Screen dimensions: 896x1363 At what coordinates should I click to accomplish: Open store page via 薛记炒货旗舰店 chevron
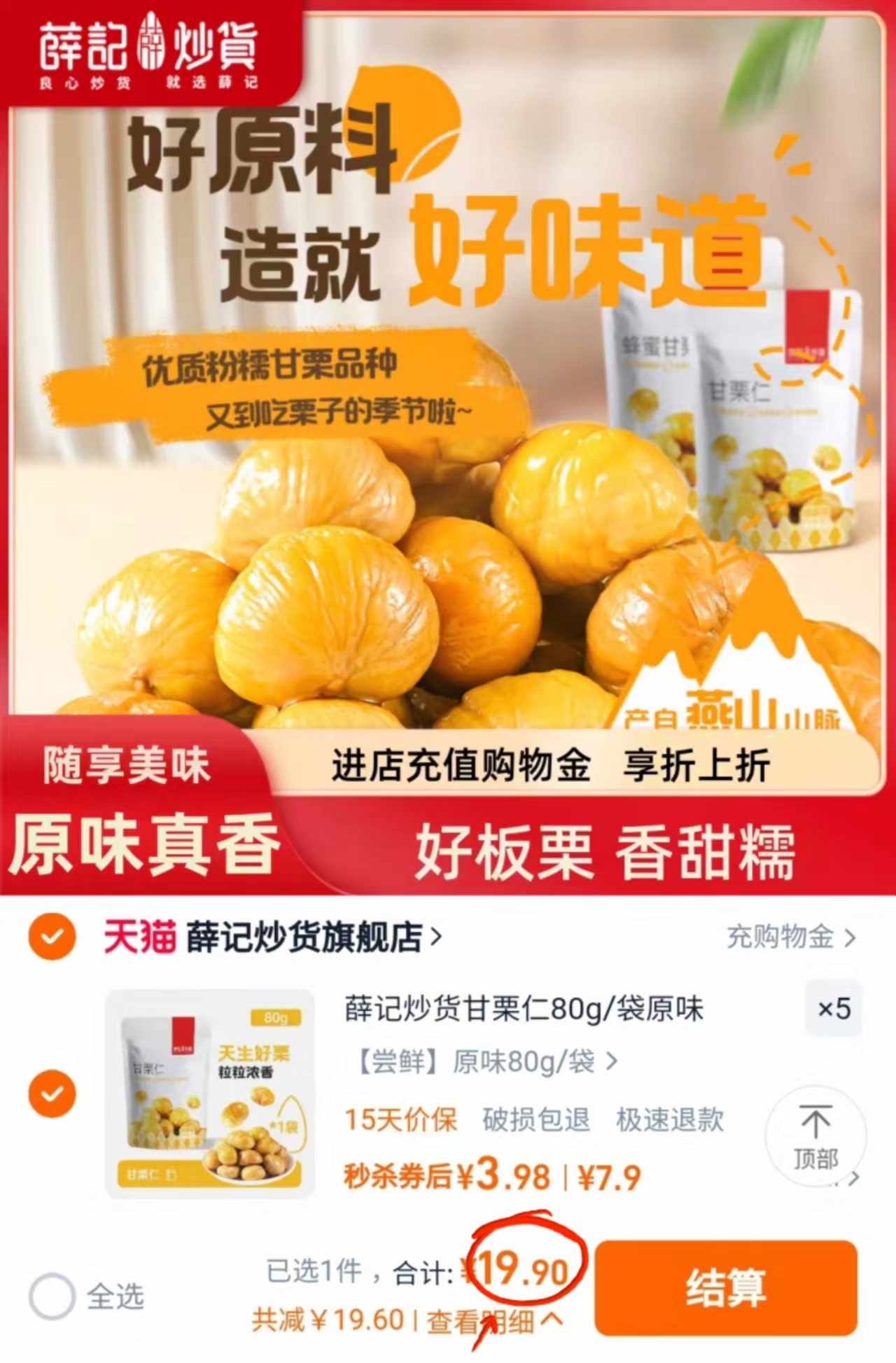coord(437,938)
